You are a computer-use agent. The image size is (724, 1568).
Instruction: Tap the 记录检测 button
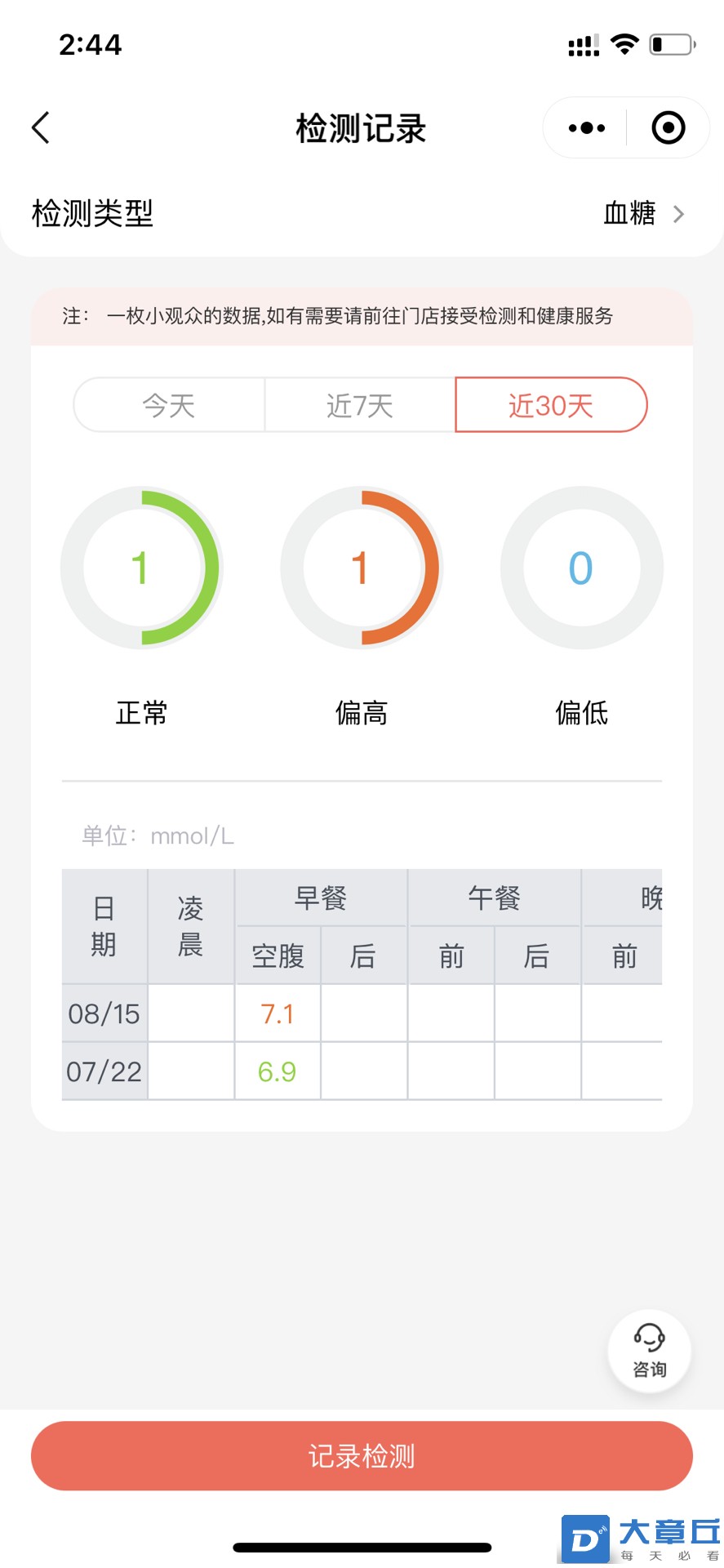click(x=362, y=1456)
